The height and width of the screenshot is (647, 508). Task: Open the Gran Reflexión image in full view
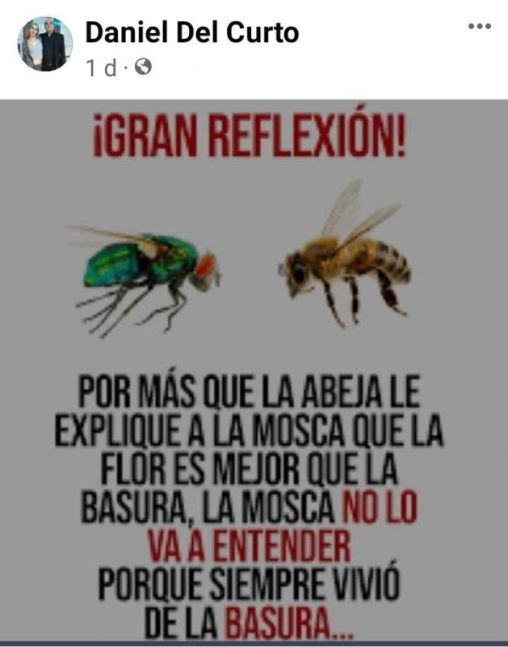(254, 371)
